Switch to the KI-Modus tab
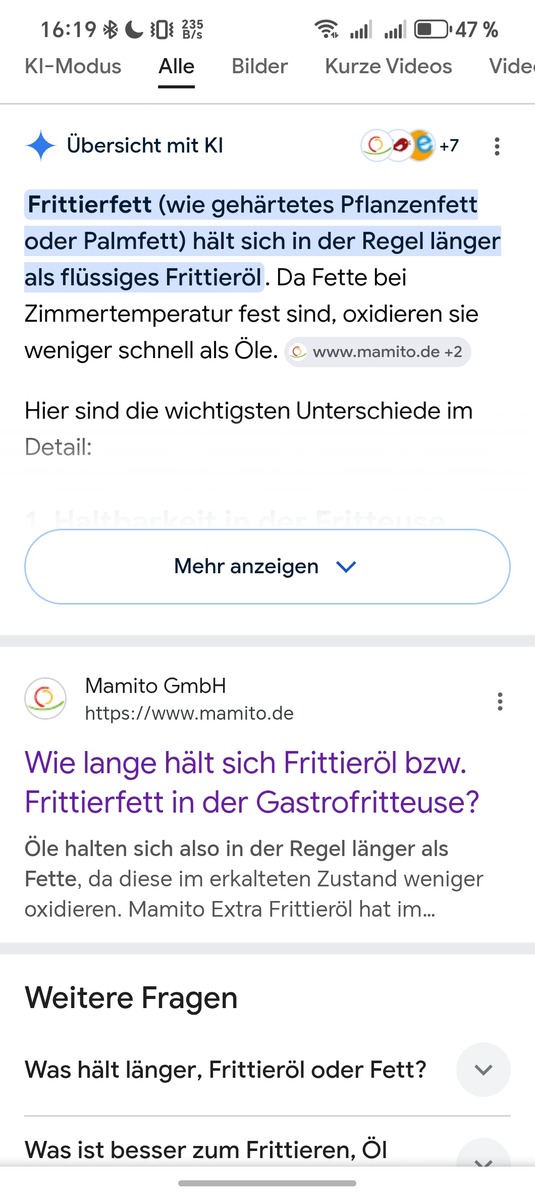Viewport: 535px width, 1200px height. (73, 67)
